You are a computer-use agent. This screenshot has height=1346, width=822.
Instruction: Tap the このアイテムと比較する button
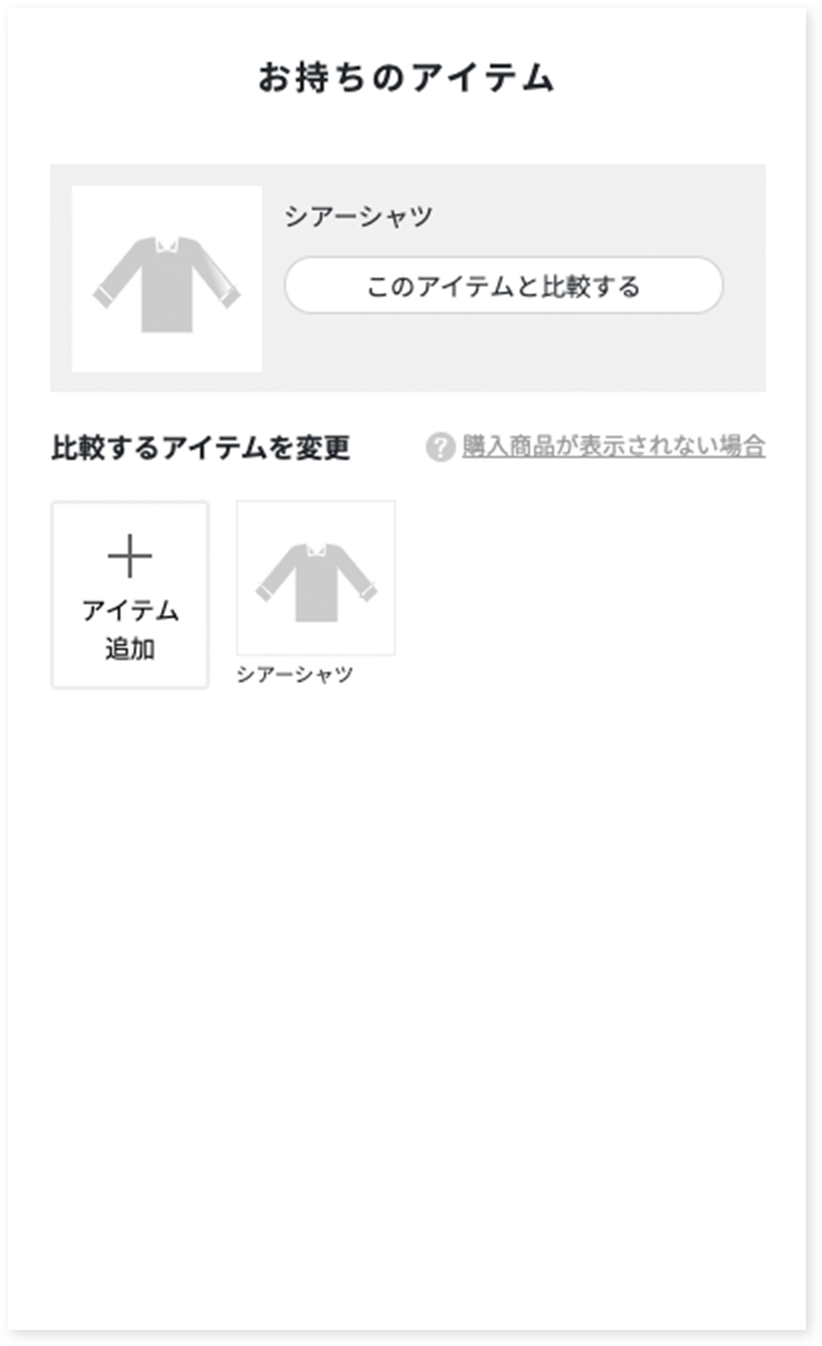click(503, 286)
